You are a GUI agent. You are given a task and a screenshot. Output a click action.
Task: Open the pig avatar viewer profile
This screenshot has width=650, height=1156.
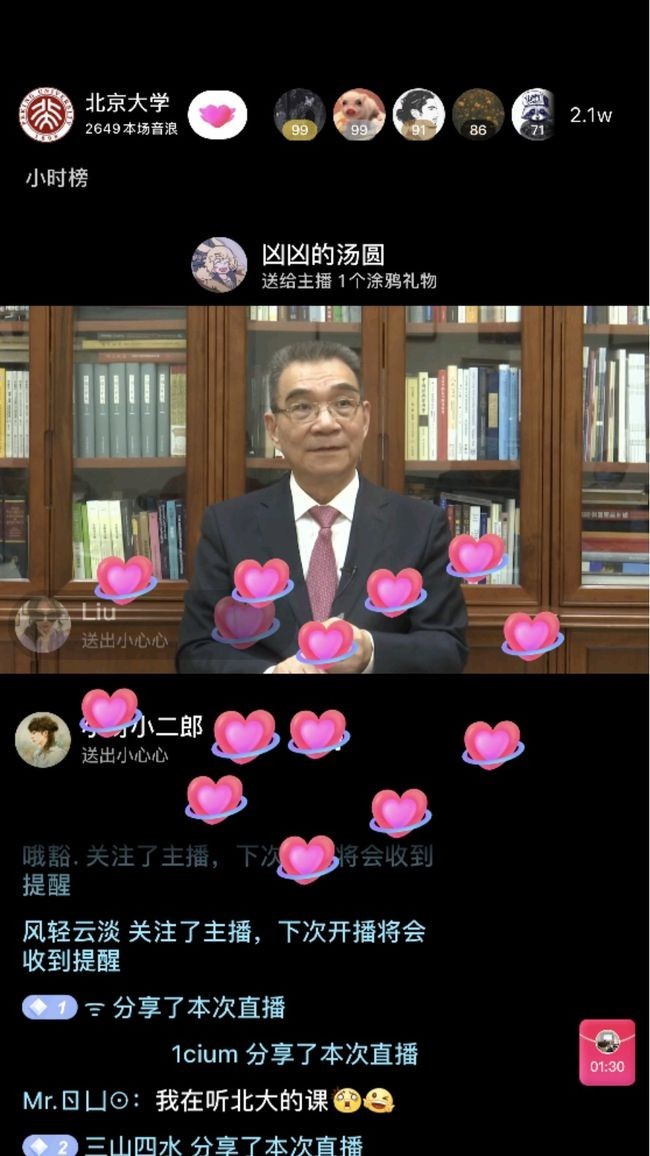[359, 114]
